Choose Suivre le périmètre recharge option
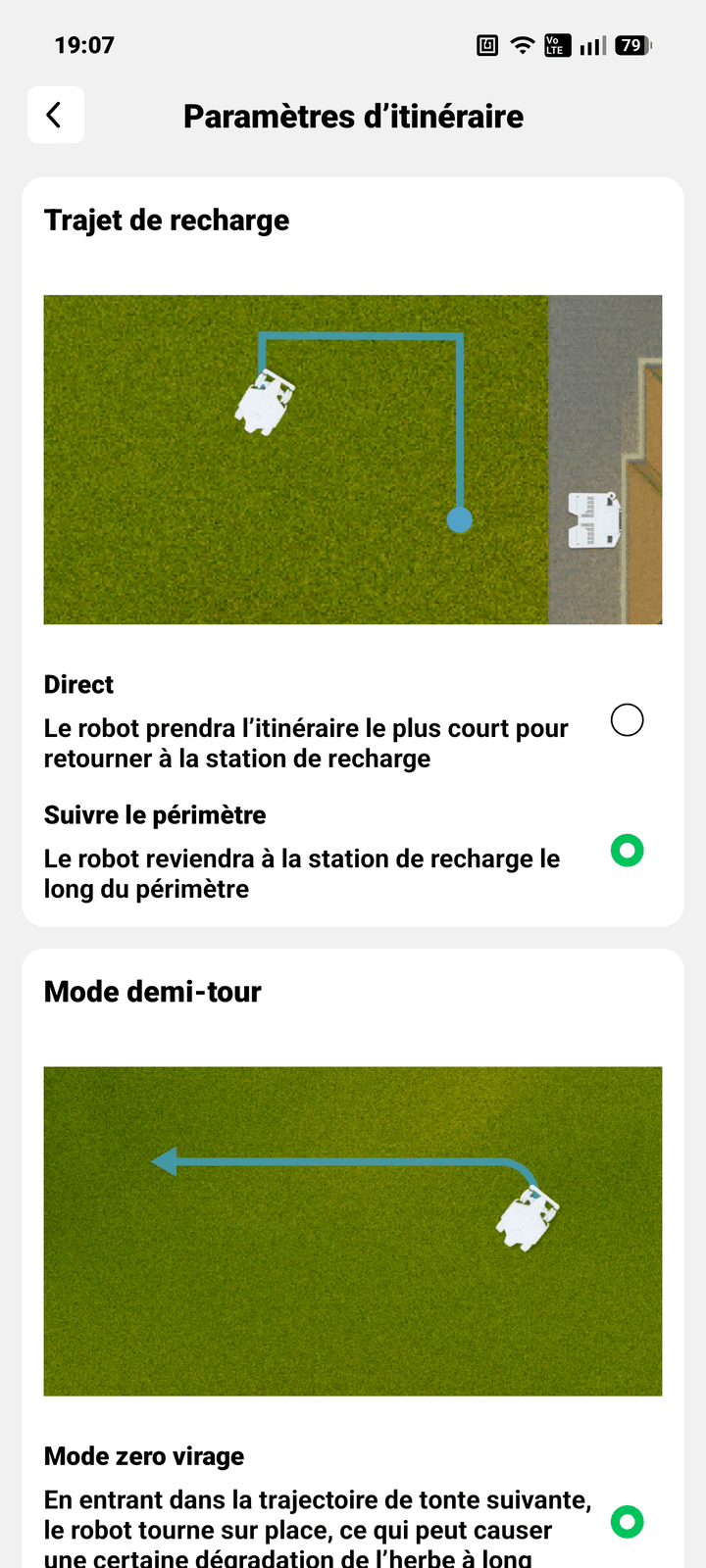 pos(627,851)
